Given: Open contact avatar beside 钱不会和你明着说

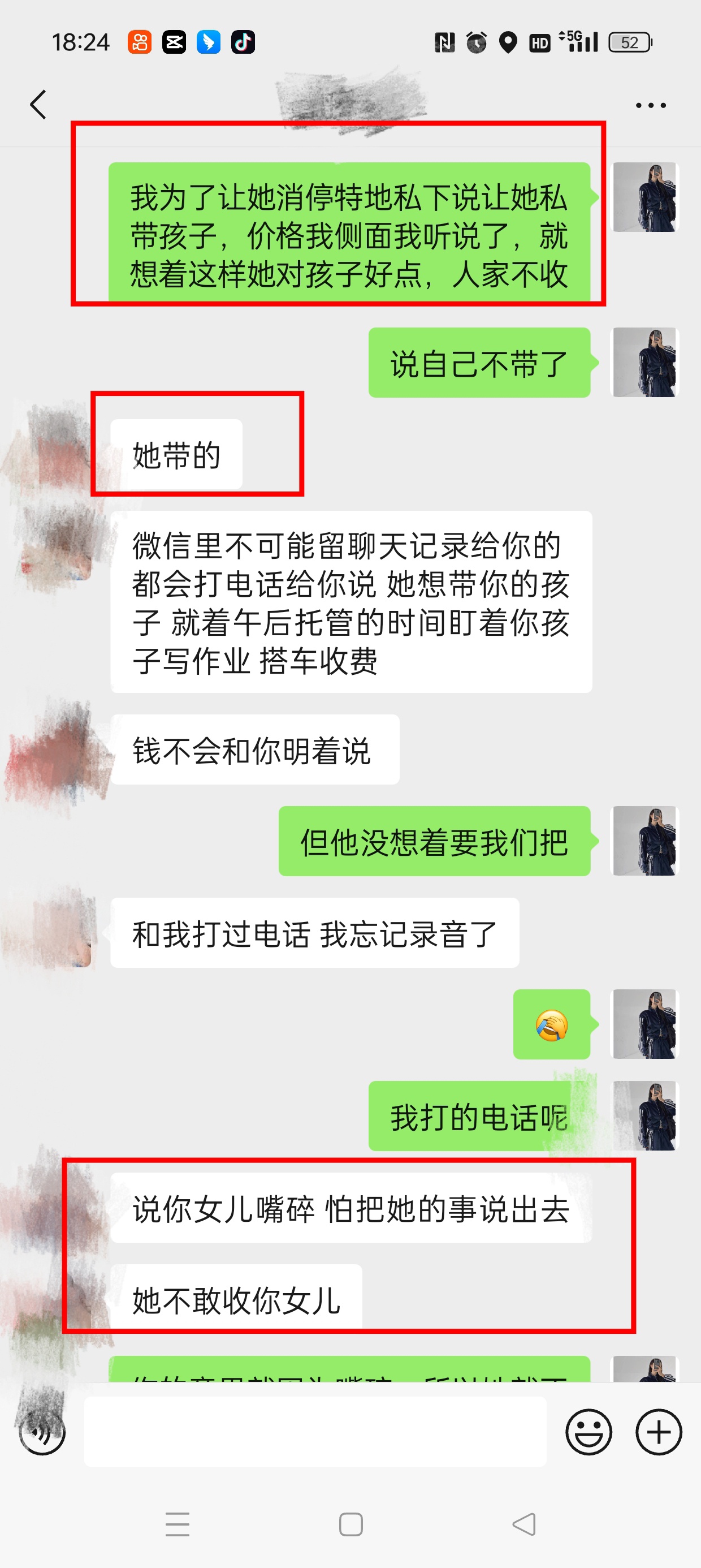Looking at the screenshot, I should point(58,751).
